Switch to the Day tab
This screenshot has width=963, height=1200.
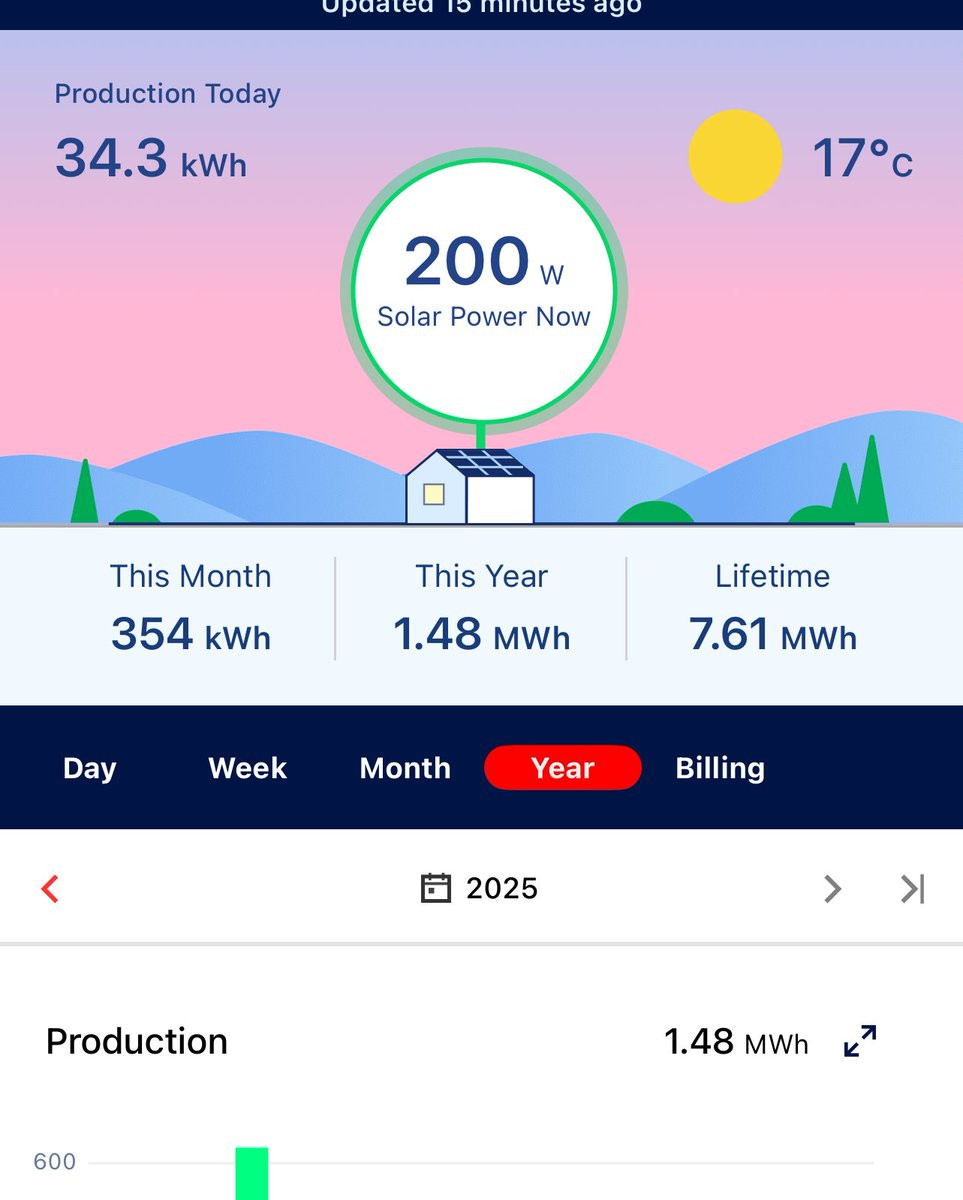coord(90,768)
